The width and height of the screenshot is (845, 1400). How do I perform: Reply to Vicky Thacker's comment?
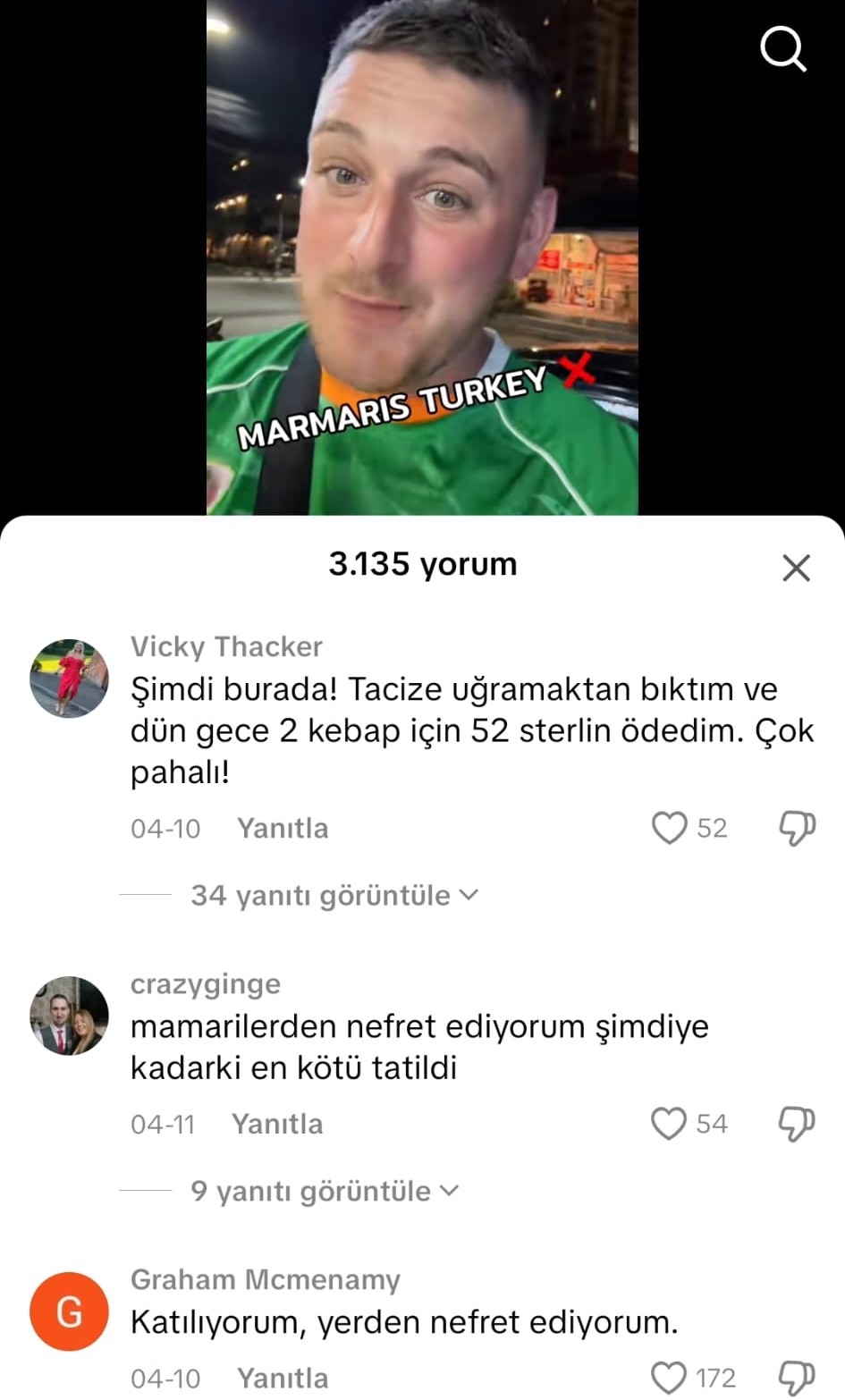point(282,829)
